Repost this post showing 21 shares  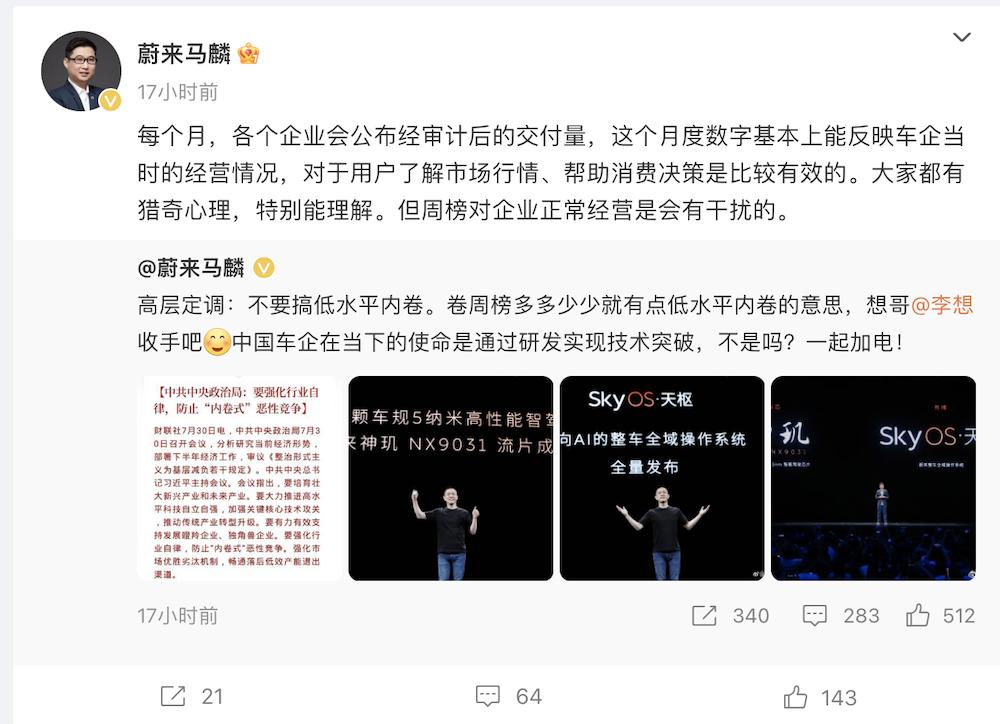click(x=191, y=696)
